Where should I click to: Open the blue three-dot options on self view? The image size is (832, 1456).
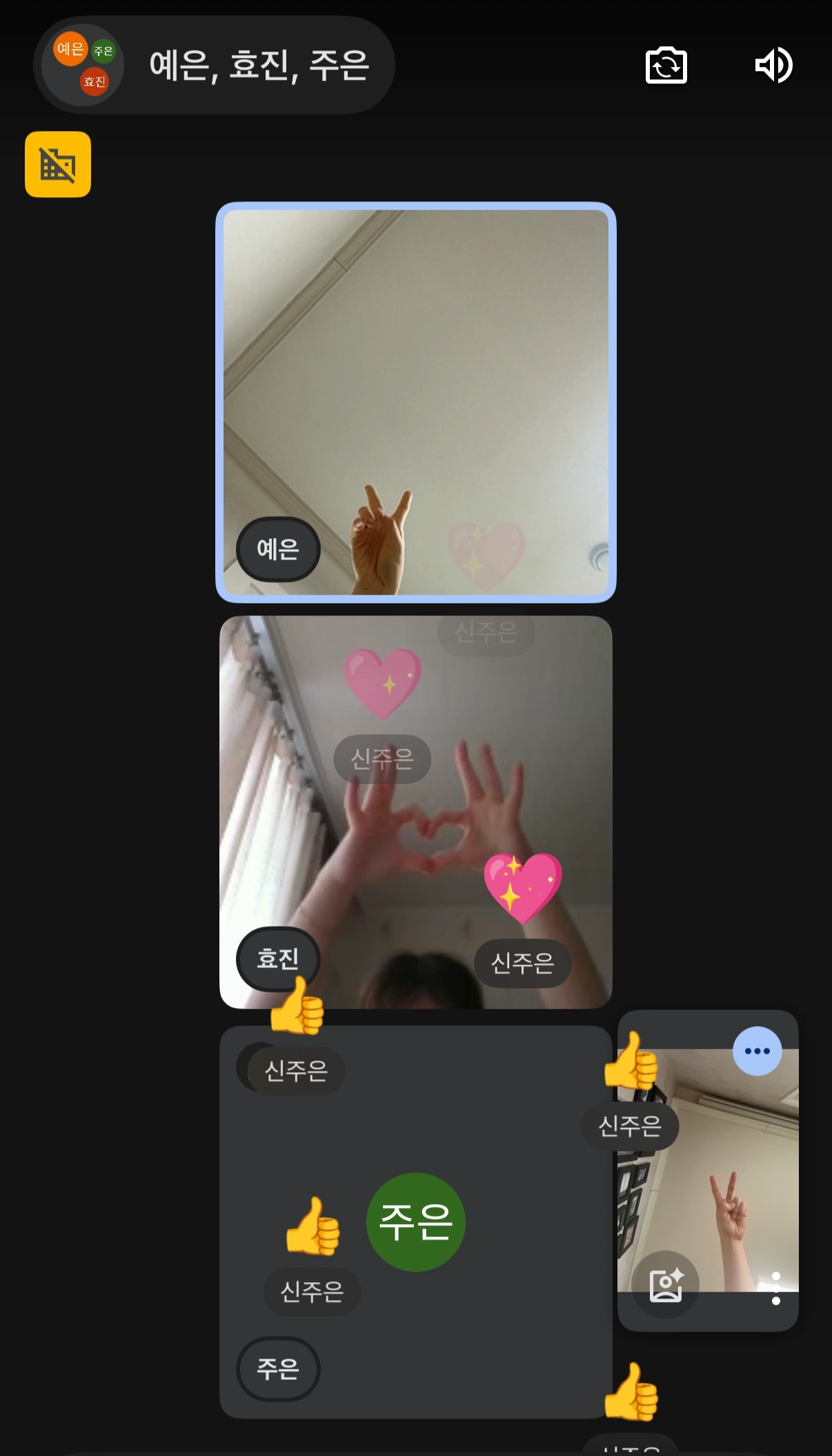click(x=757, y=1051)
